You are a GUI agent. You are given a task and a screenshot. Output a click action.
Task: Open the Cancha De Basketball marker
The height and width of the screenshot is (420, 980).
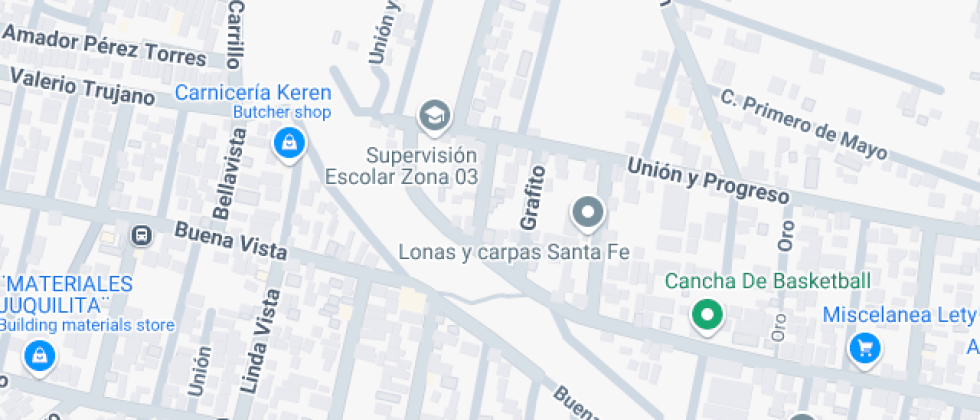pyautogui.click(x=708, y=316)
